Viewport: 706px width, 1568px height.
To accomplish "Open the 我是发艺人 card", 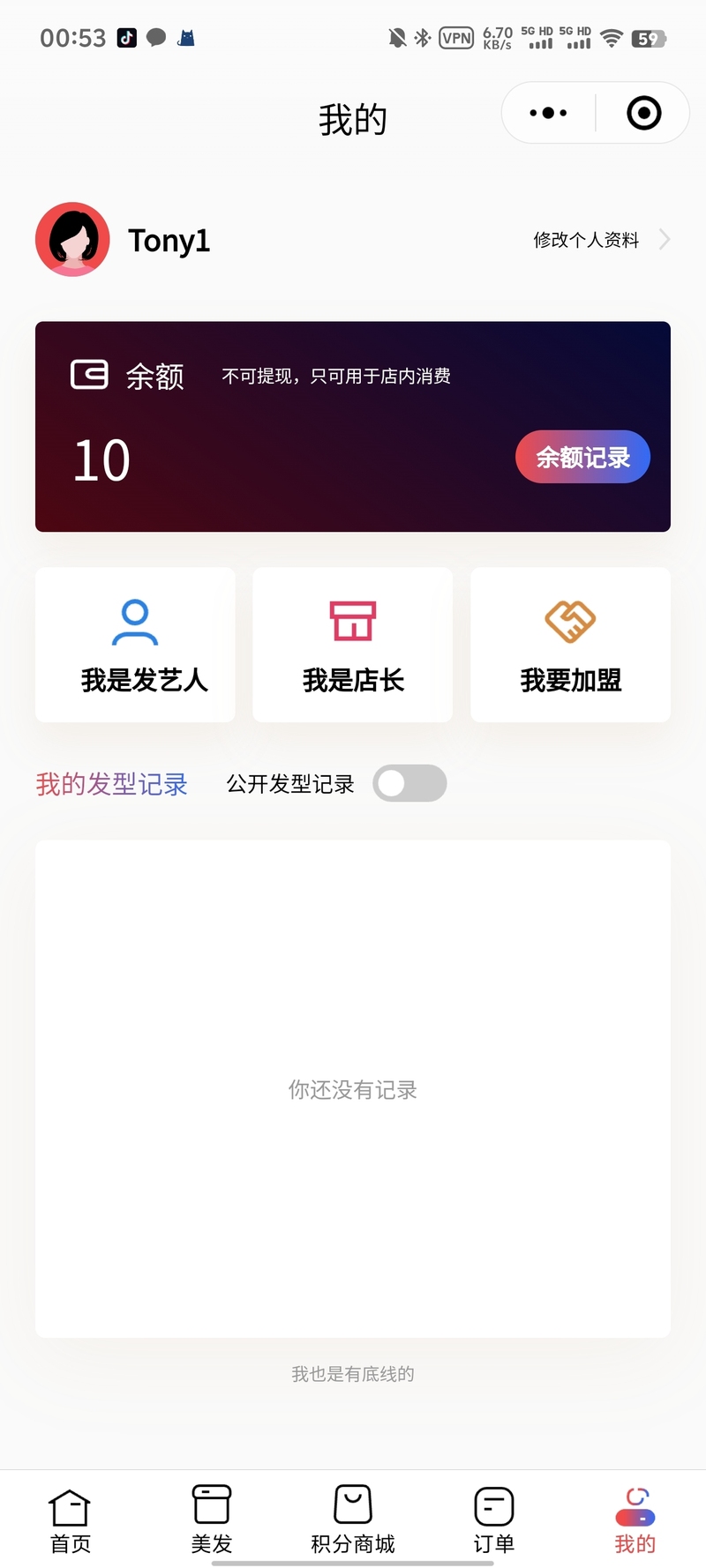I will tap(135, 645).
